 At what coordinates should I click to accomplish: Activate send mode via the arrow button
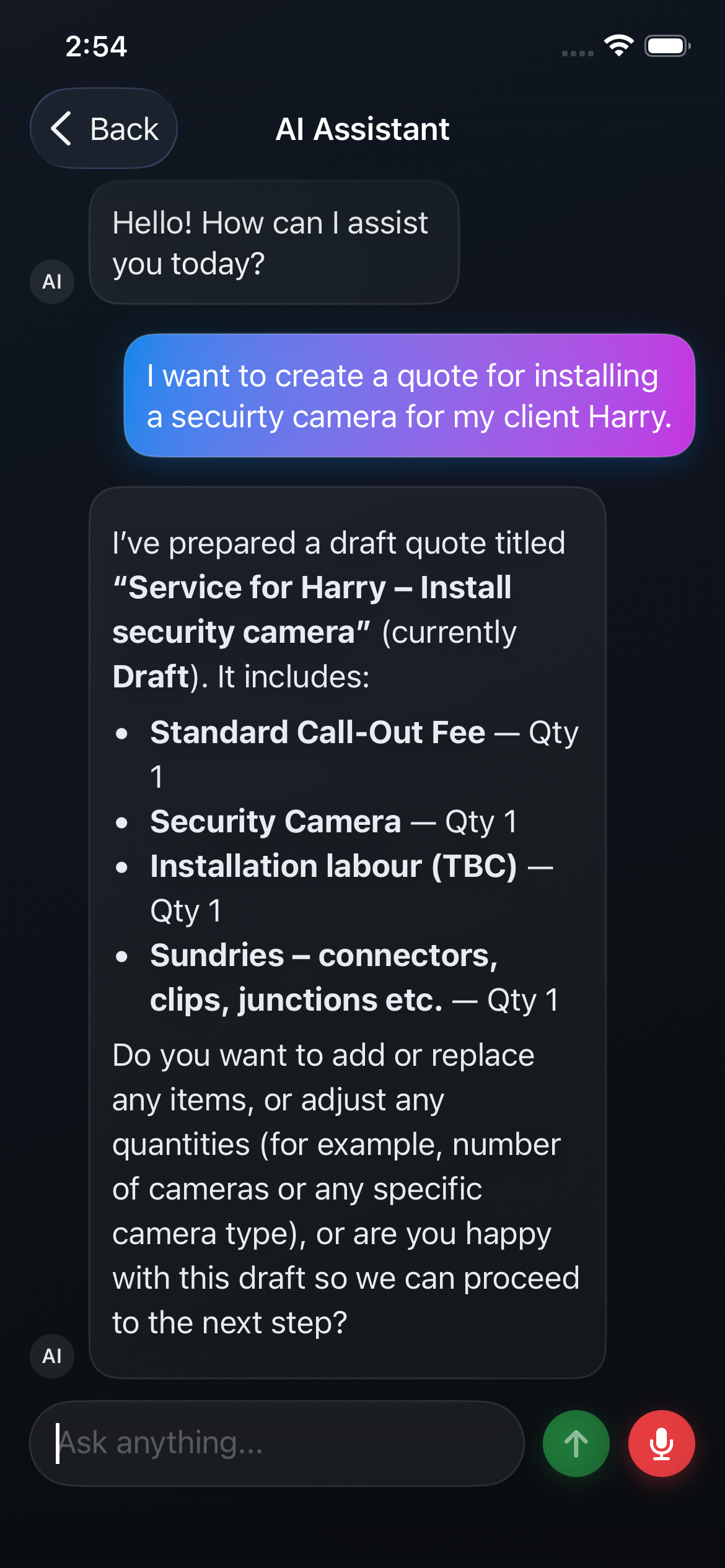click(x=575, y=1444)
